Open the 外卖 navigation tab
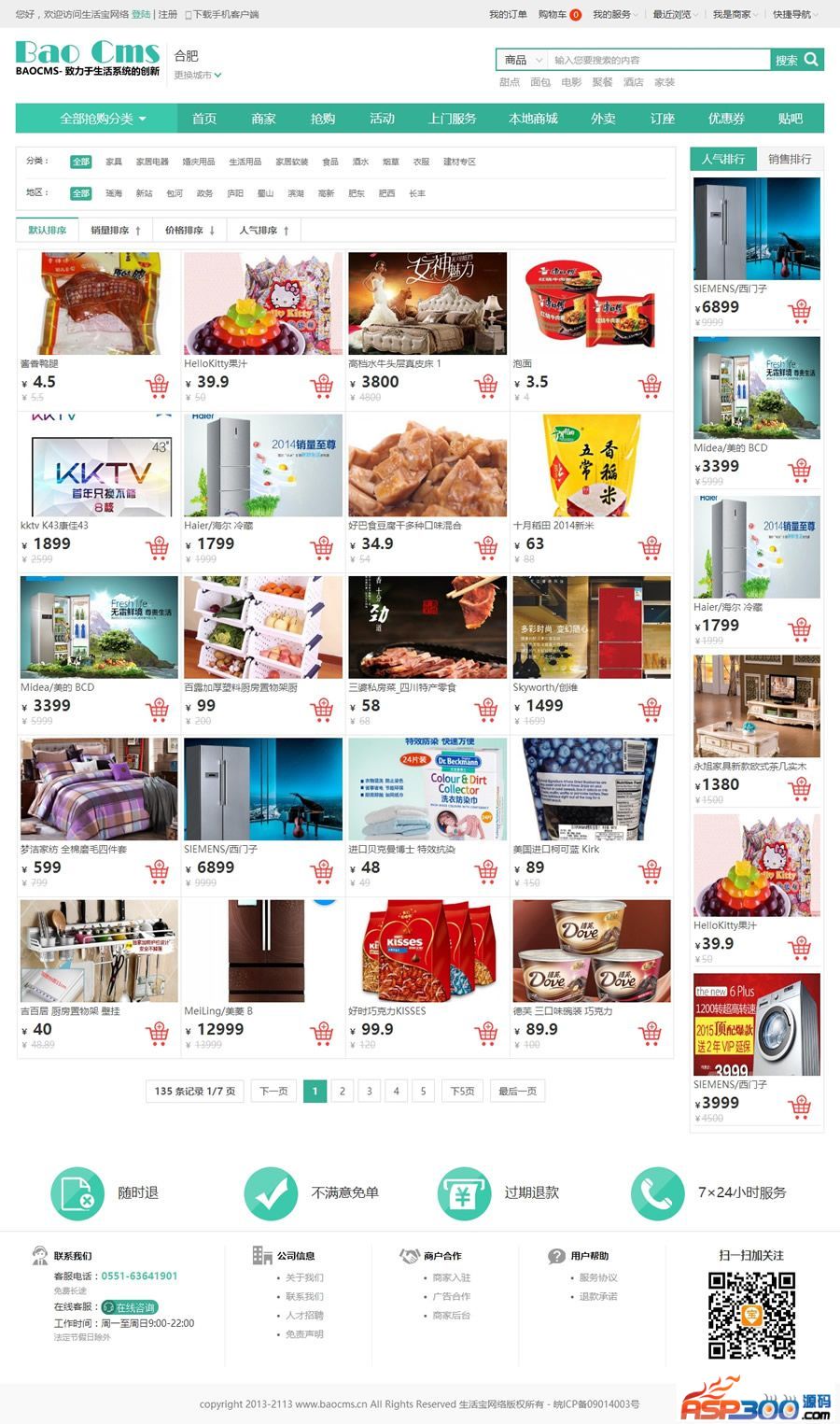The height and width of the screenshot is (1424, 840). [603, 119]
